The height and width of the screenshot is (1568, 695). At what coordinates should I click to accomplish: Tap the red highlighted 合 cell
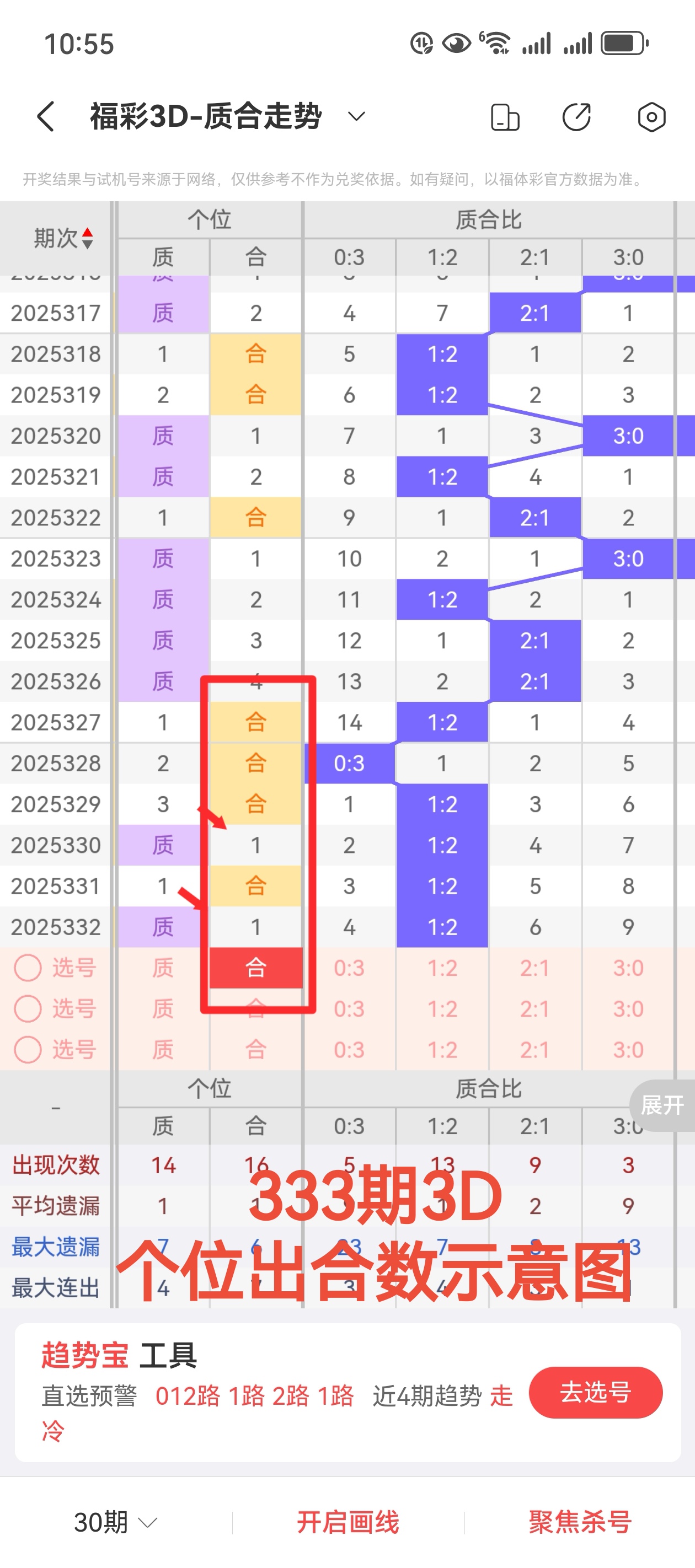tap(256, 968)
